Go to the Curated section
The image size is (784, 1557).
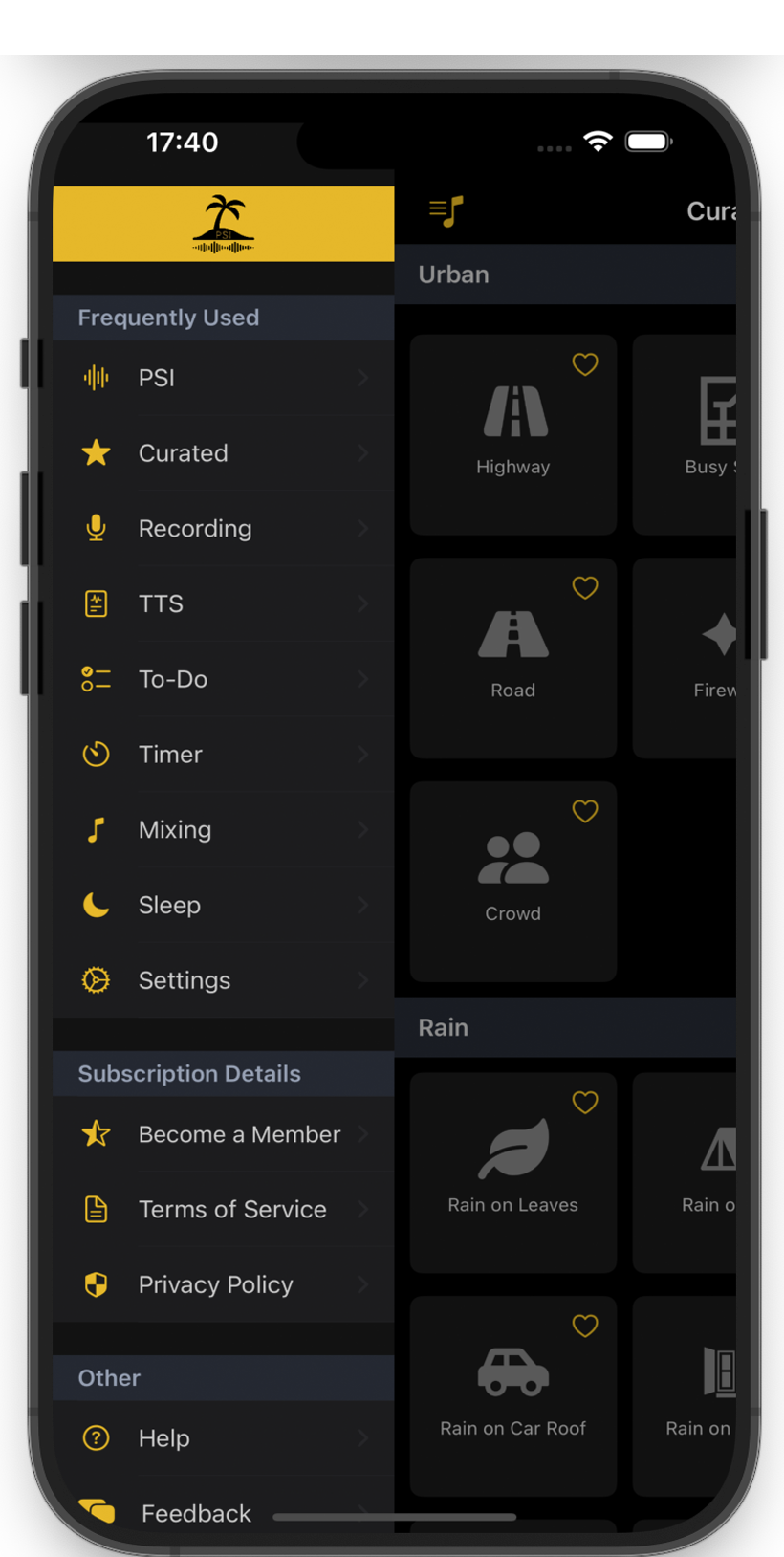pyautogui.click(x=223, y=453)
